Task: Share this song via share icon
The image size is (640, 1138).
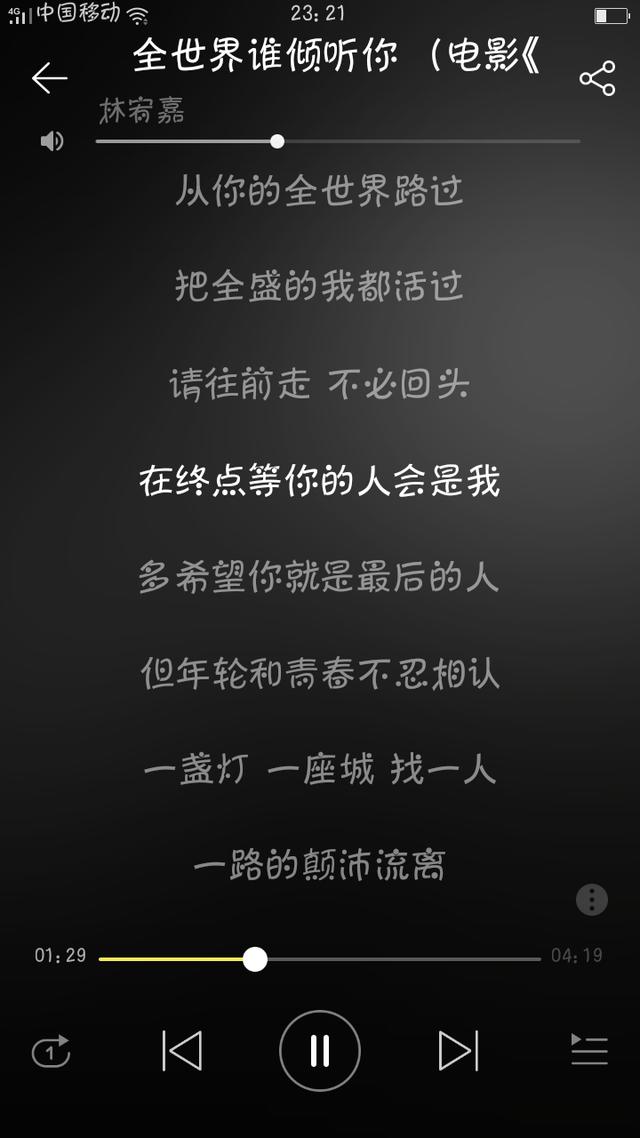Action: 597,78
